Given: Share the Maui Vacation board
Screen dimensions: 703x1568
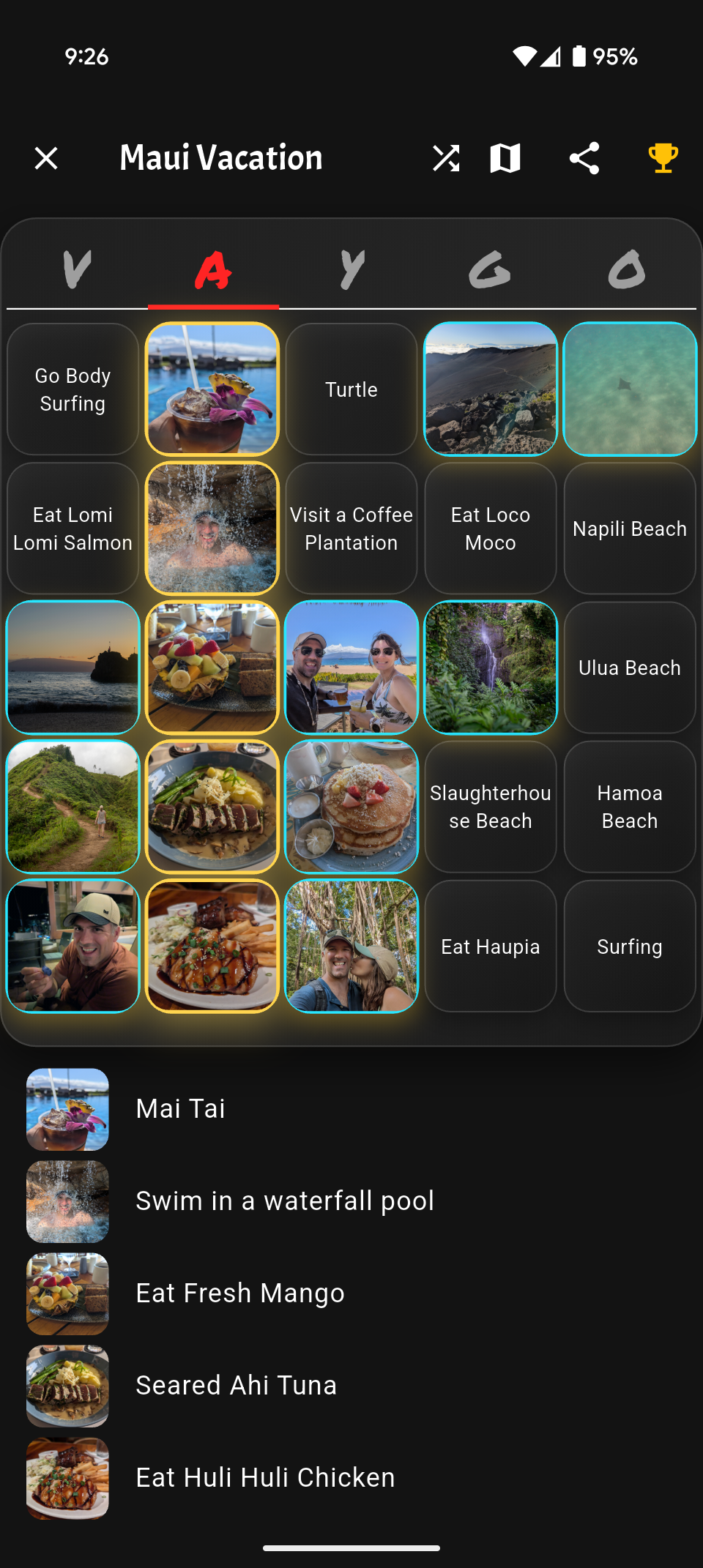Looking at the screenshot, I should (x=584, y=158).
